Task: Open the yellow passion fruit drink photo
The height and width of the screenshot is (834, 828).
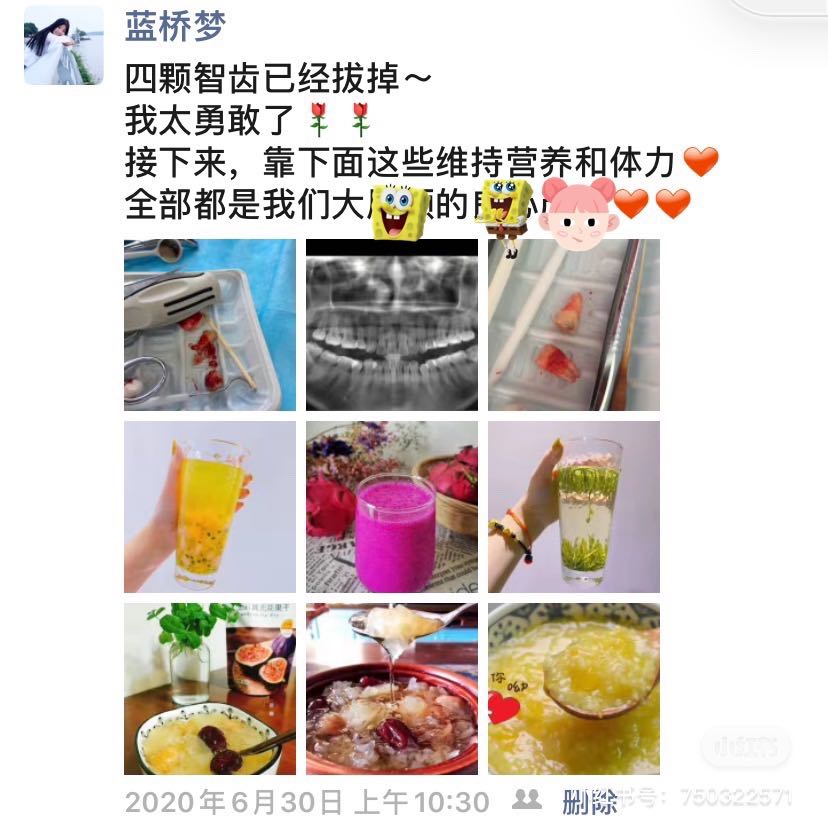Action: (x=210, y=507)
